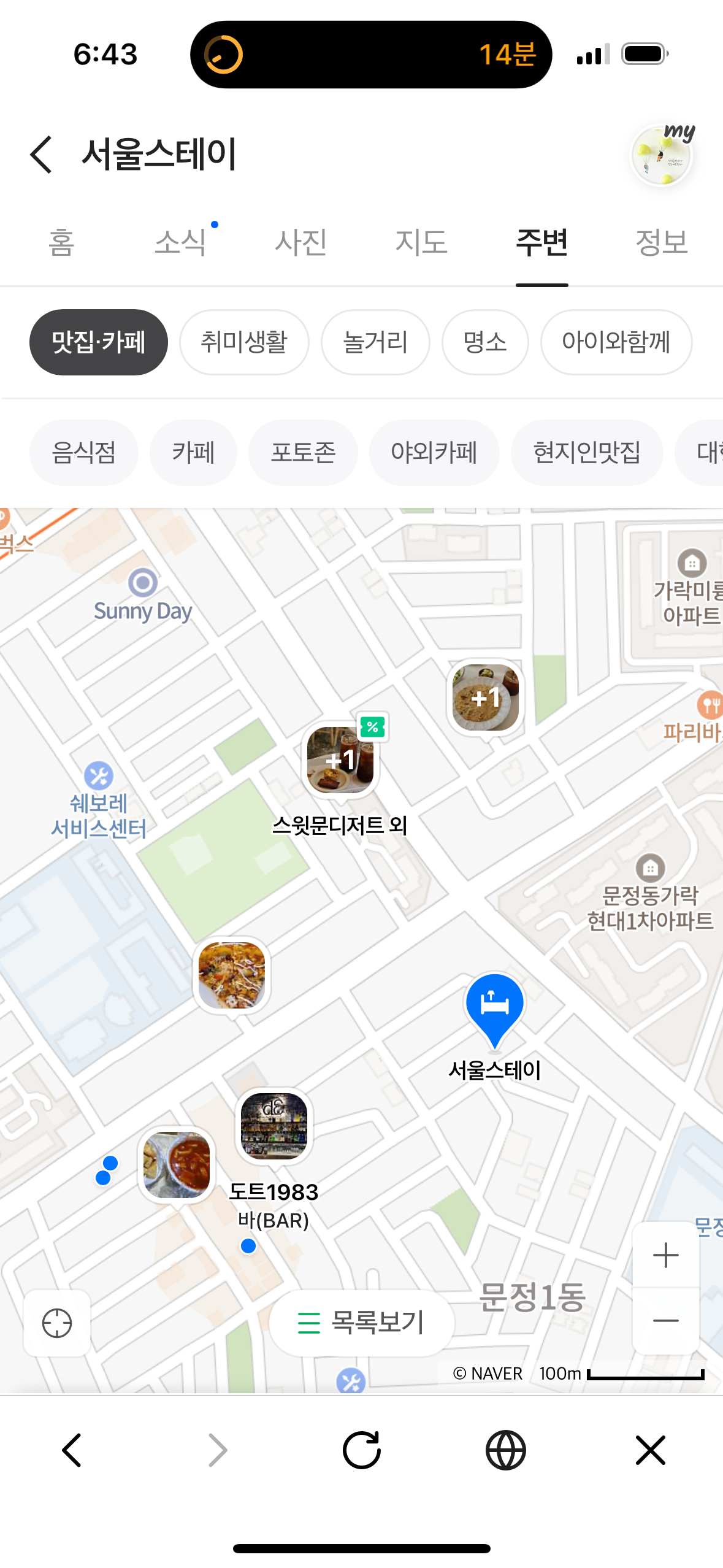Select the 놀거리 category chip
723x1568 pixels.
tap(375, 342)
